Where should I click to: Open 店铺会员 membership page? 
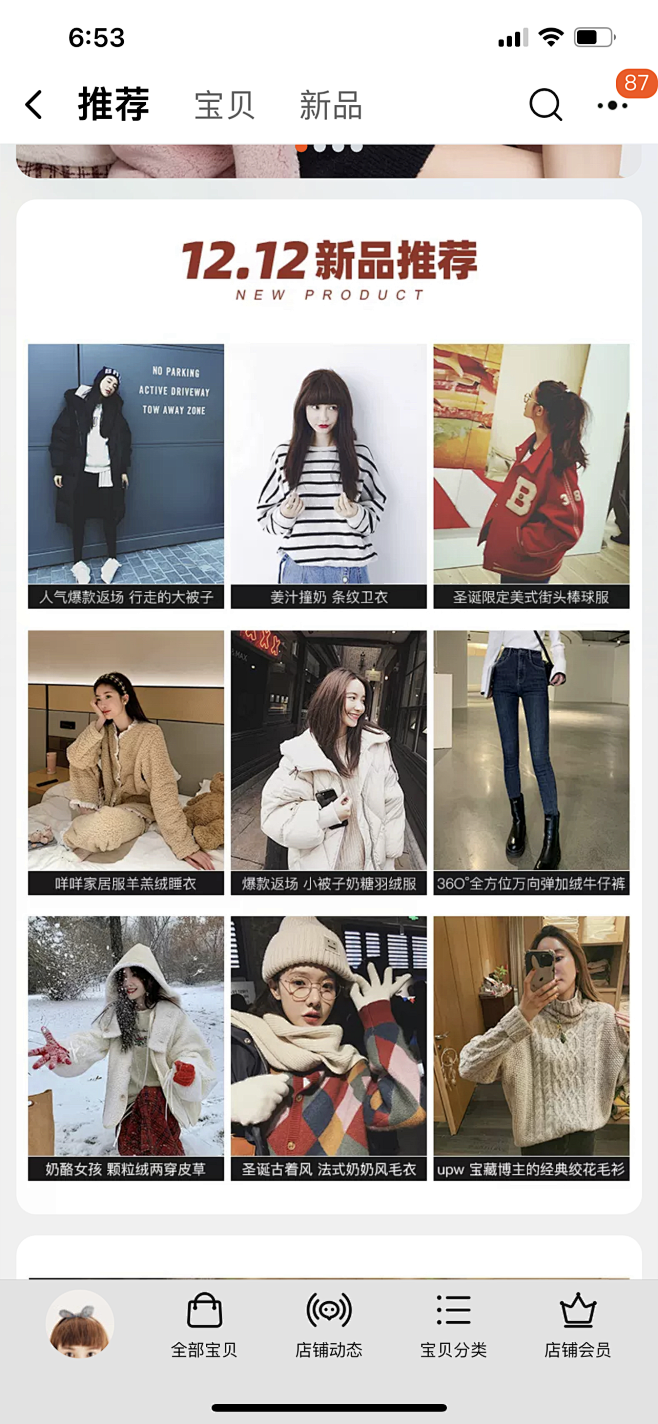point(577,1326)
